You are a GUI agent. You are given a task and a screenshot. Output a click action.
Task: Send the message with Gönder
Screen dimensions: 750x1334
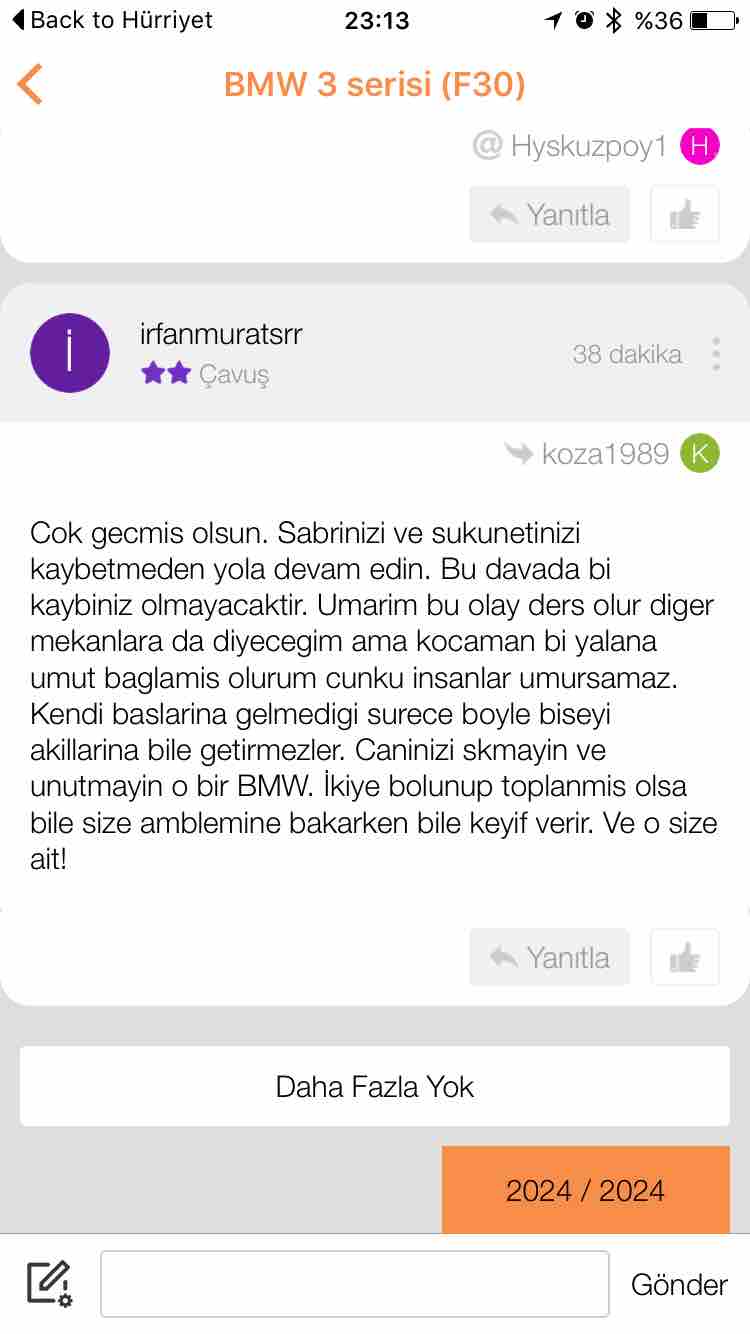coord(679,1285)
